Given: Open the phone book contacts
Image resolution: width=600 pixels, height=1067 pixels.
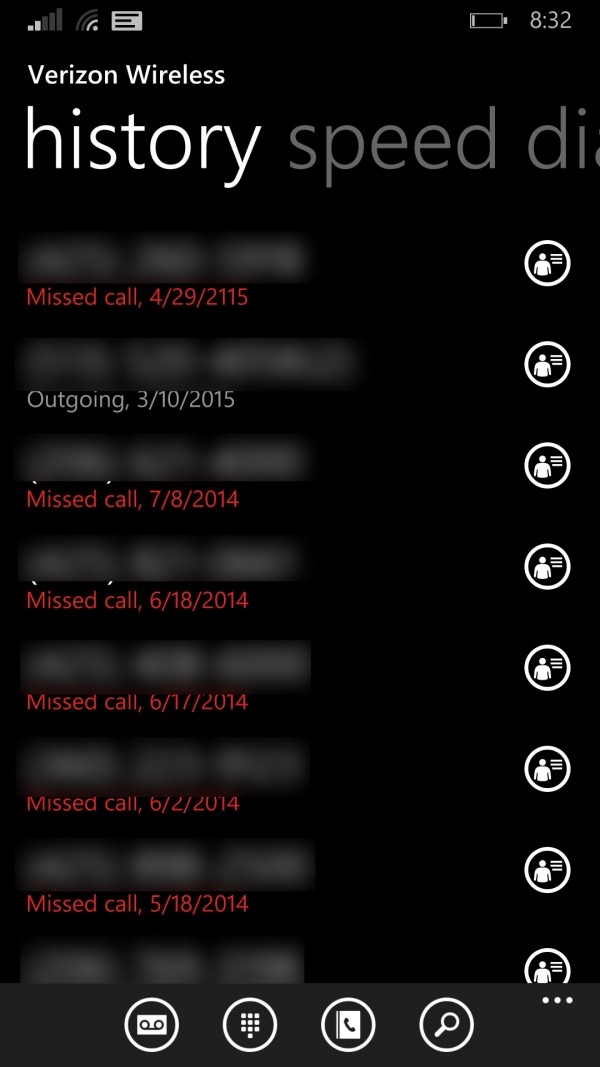Looking at the screenshot, I should pos(347,1024).
